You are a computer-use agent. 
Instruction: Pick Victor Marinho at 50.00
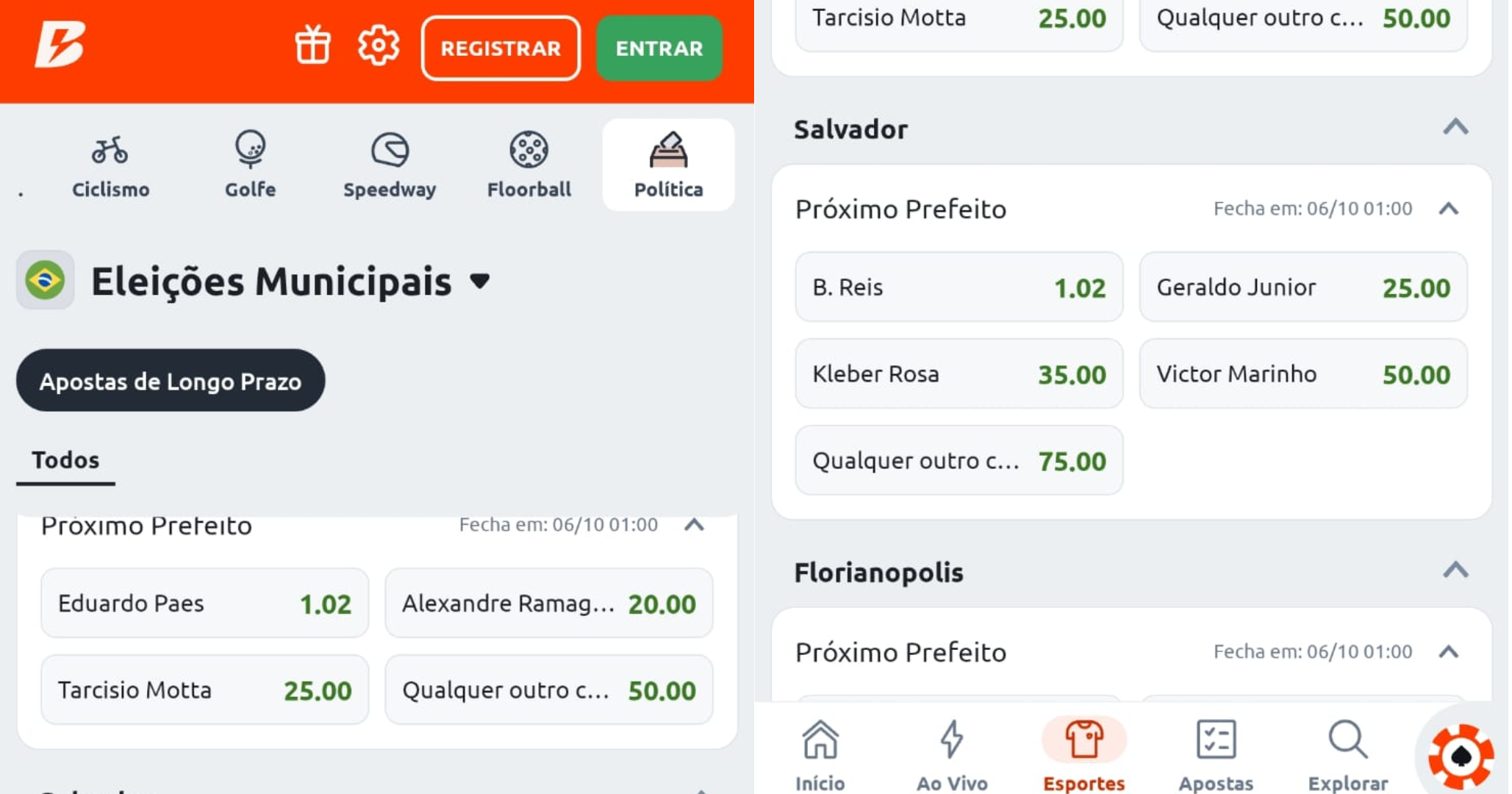(1303, 374)
